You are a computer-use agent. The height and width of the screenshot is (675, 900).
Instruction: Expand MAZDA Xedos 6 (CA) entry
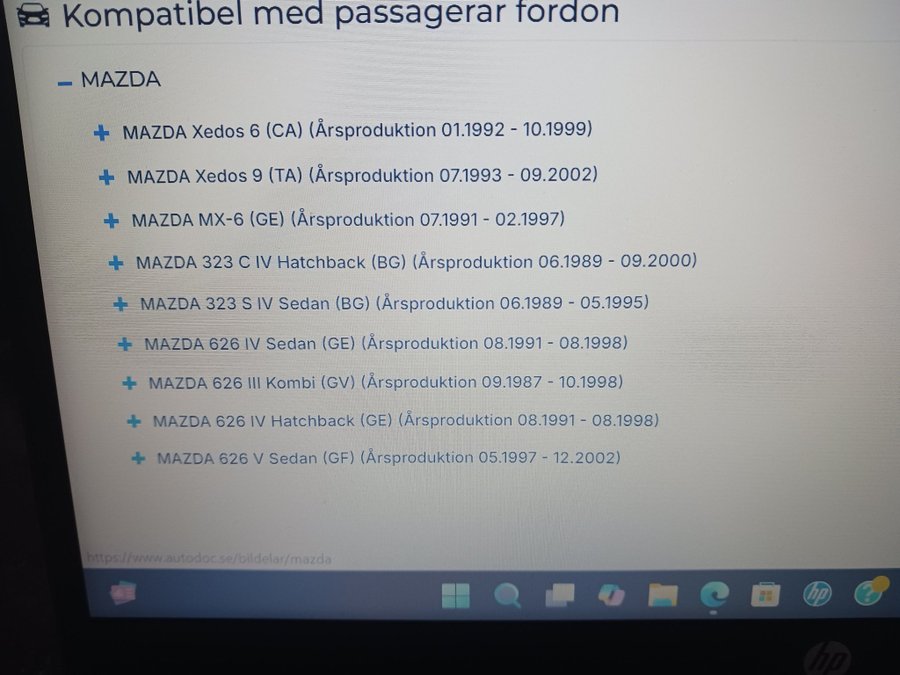click(101, 133)
